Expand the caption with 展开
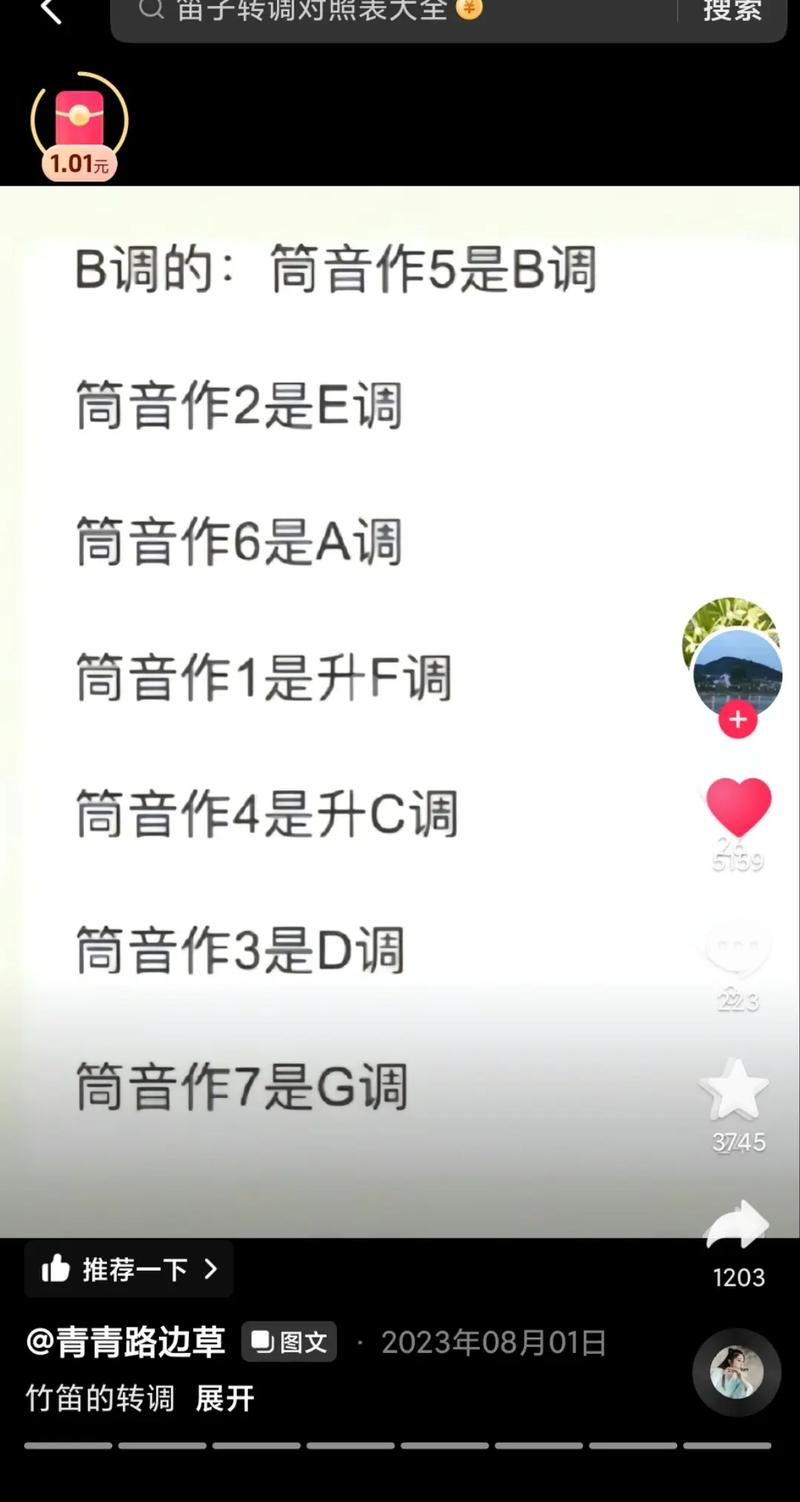This screenshot has height=1502, width=800. 225,1398
